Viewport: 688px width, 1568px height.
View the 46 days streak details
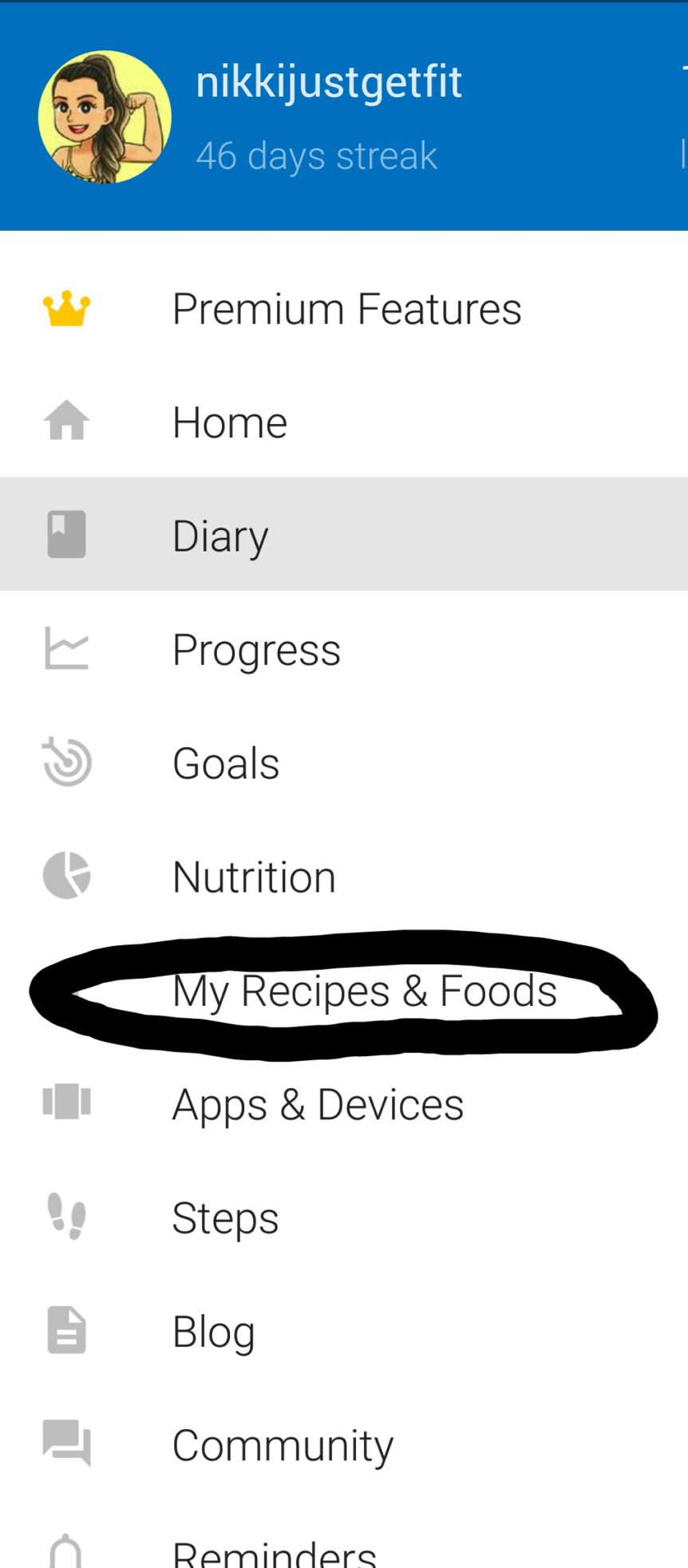tap(316, 155)
